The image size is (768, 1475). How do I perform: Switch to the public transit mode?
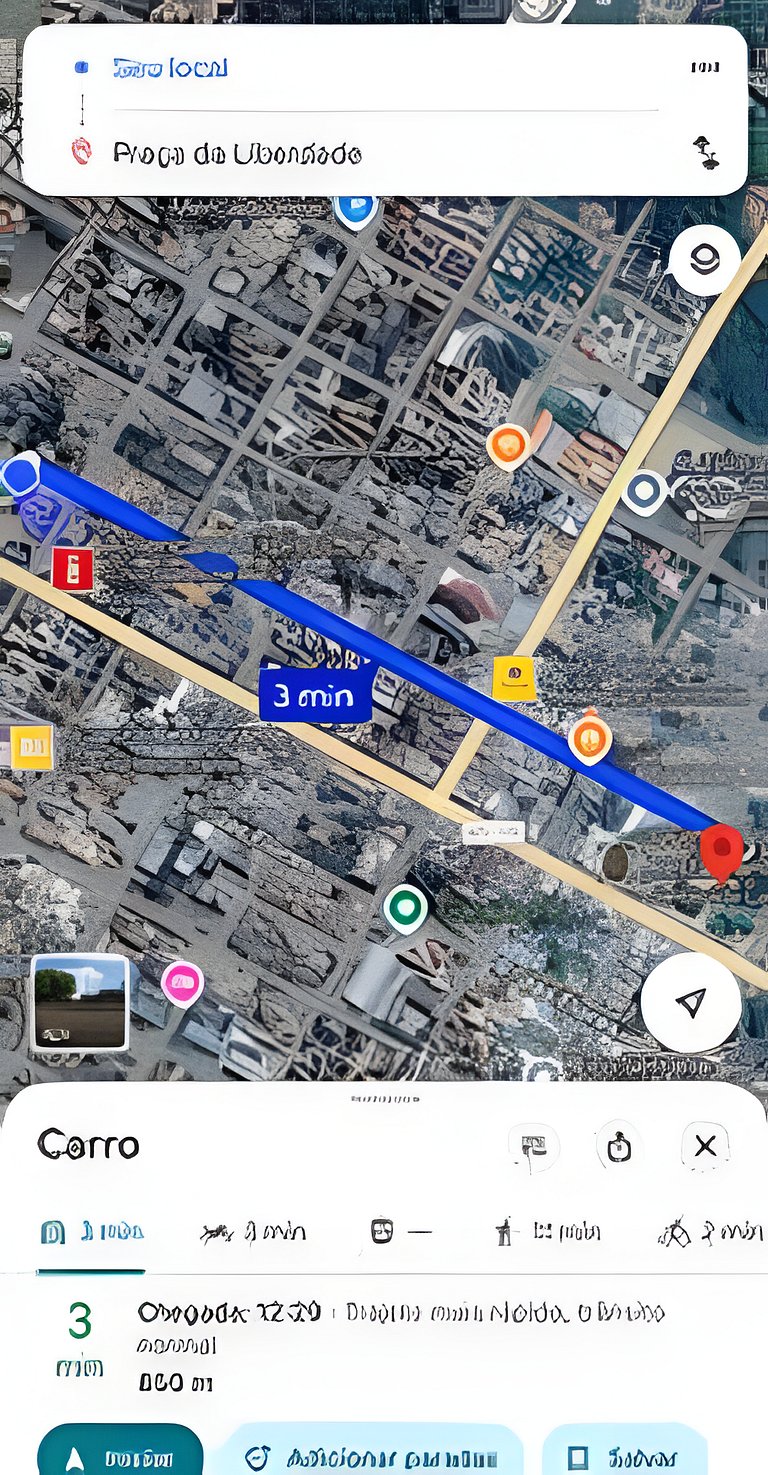(400, 1232)
